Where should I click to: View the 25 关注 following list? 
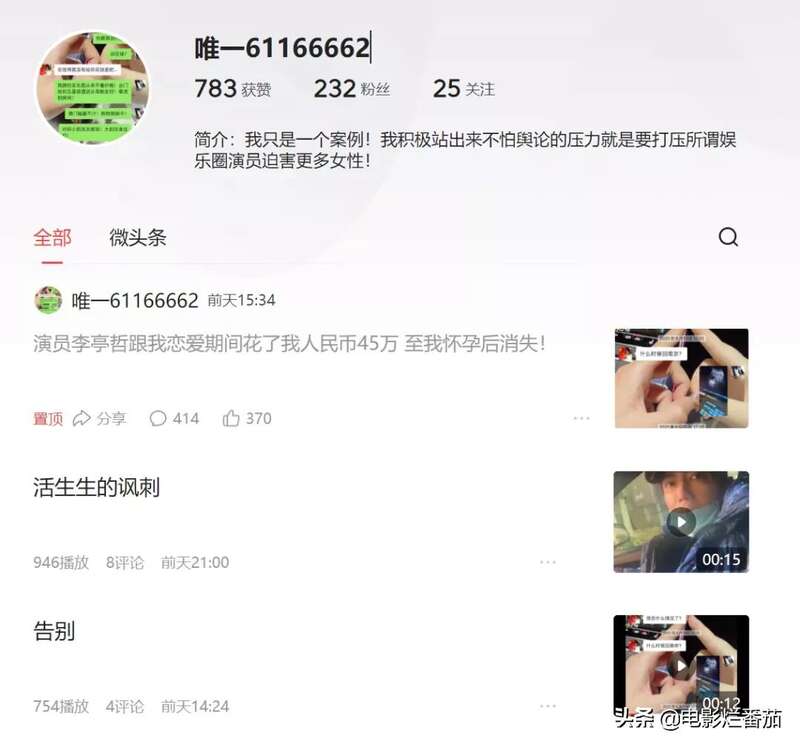(x=463, y=88)
